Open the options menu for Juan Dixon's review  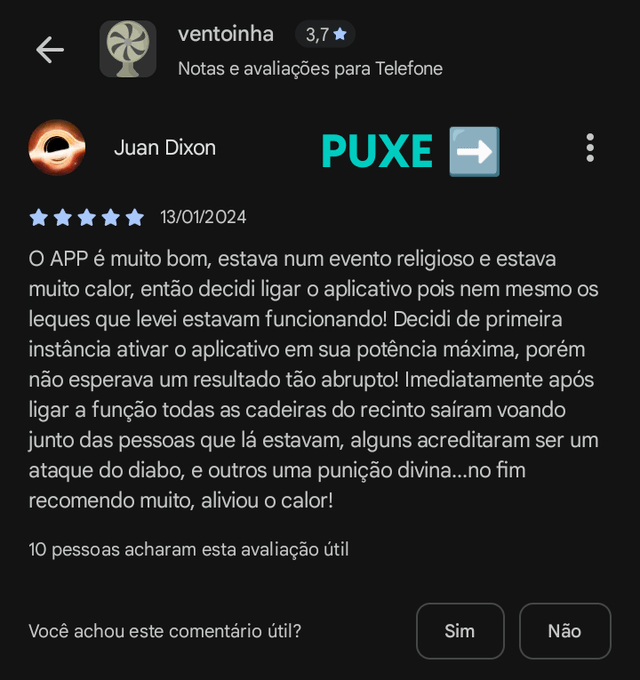tap(590, 148)
